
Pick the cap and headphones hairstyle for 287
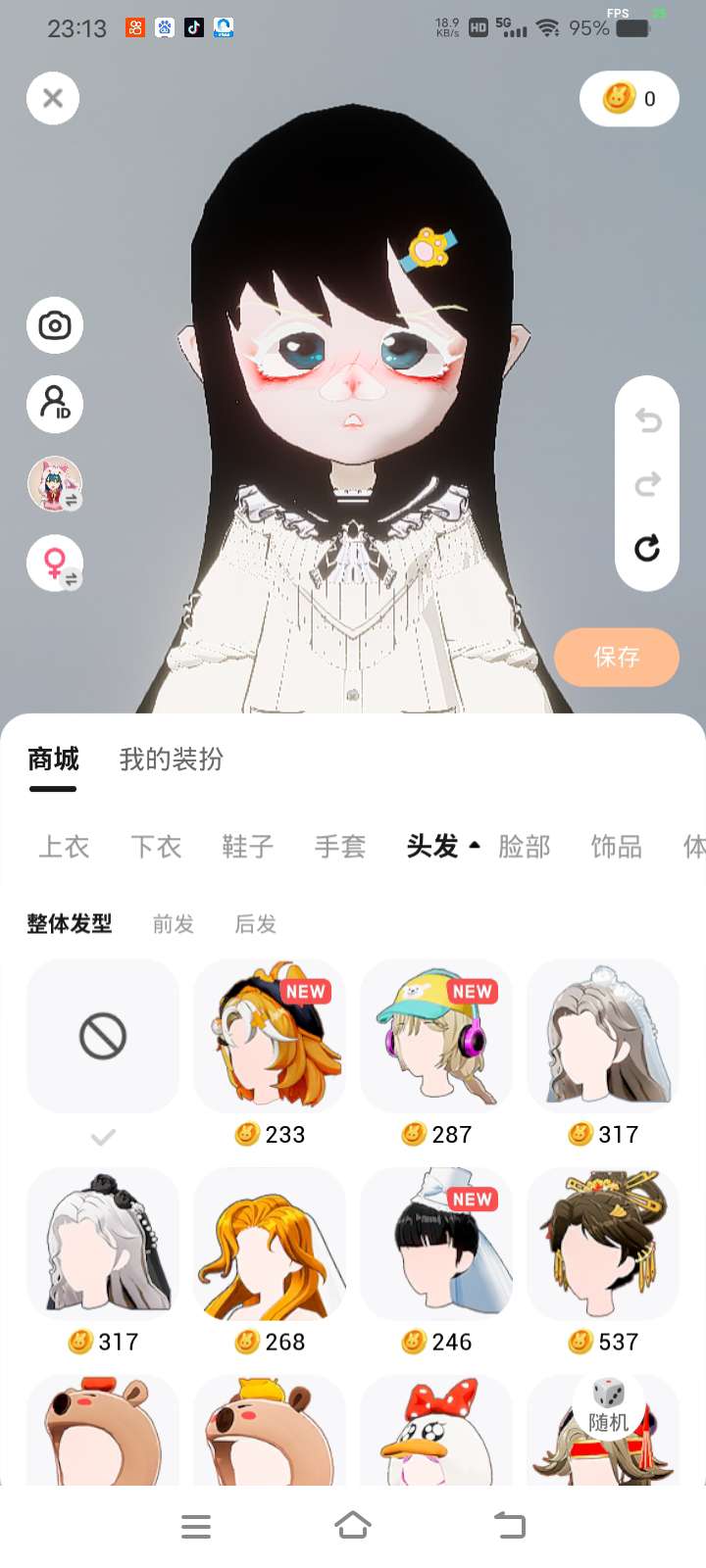[436, 1053]
